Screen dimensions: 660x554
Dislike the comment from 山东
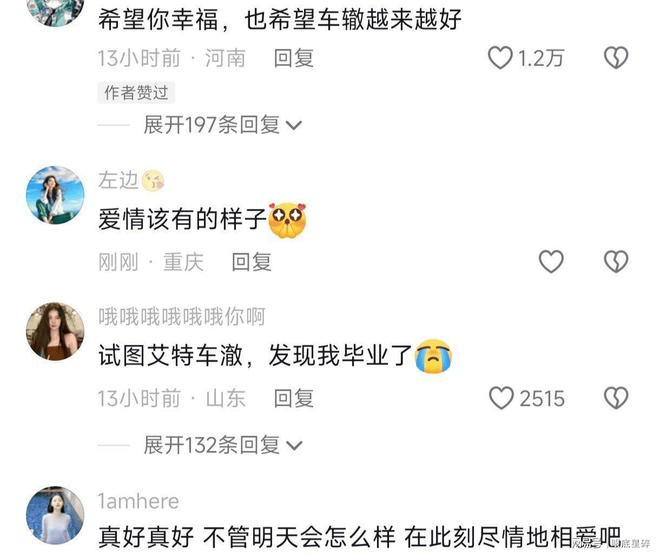coord(616,398)
